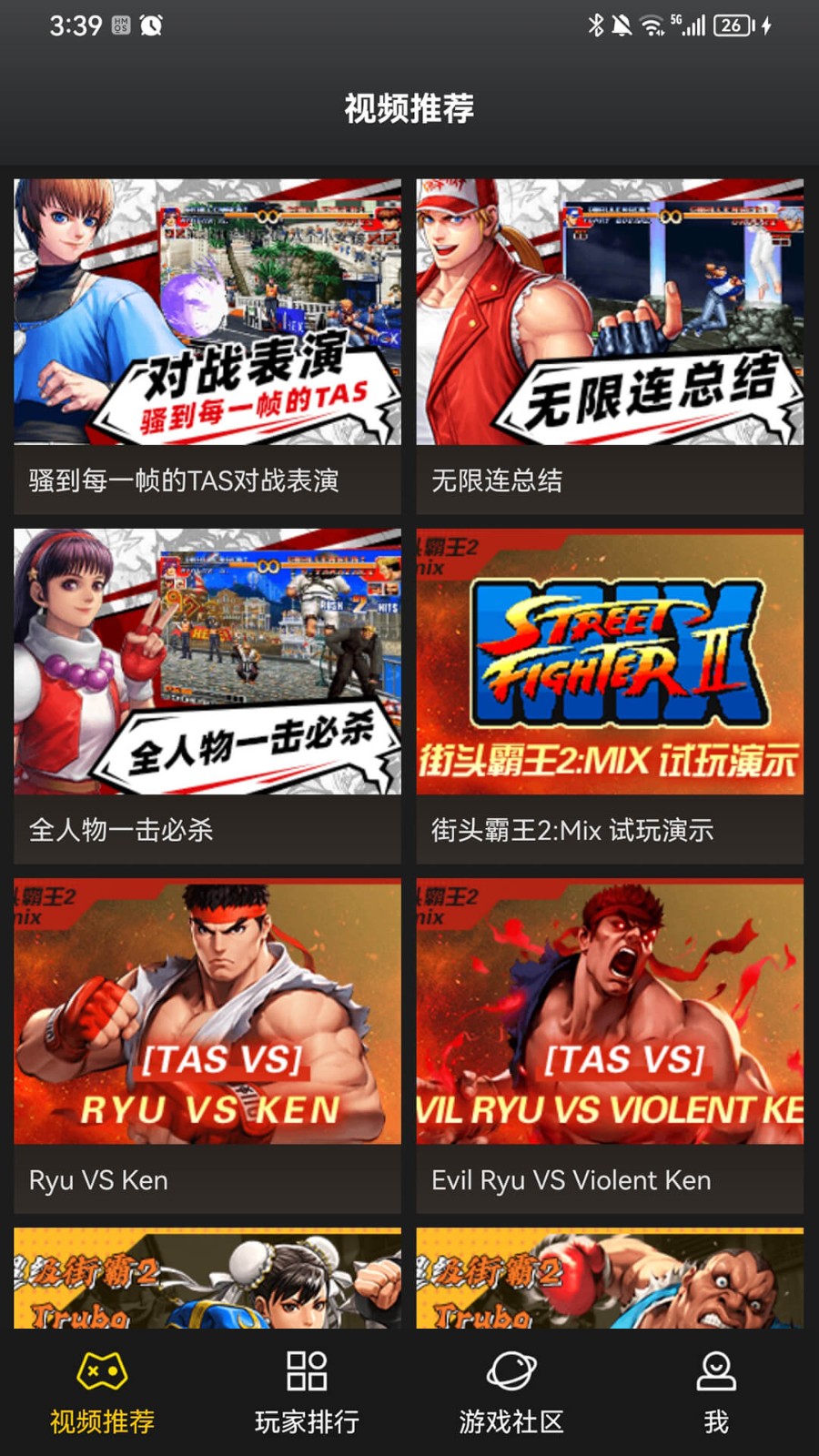Open the 我 profile tab
Image resolution: width=819 pixels, height=1456 pixels.
(x=716, y=1392)
